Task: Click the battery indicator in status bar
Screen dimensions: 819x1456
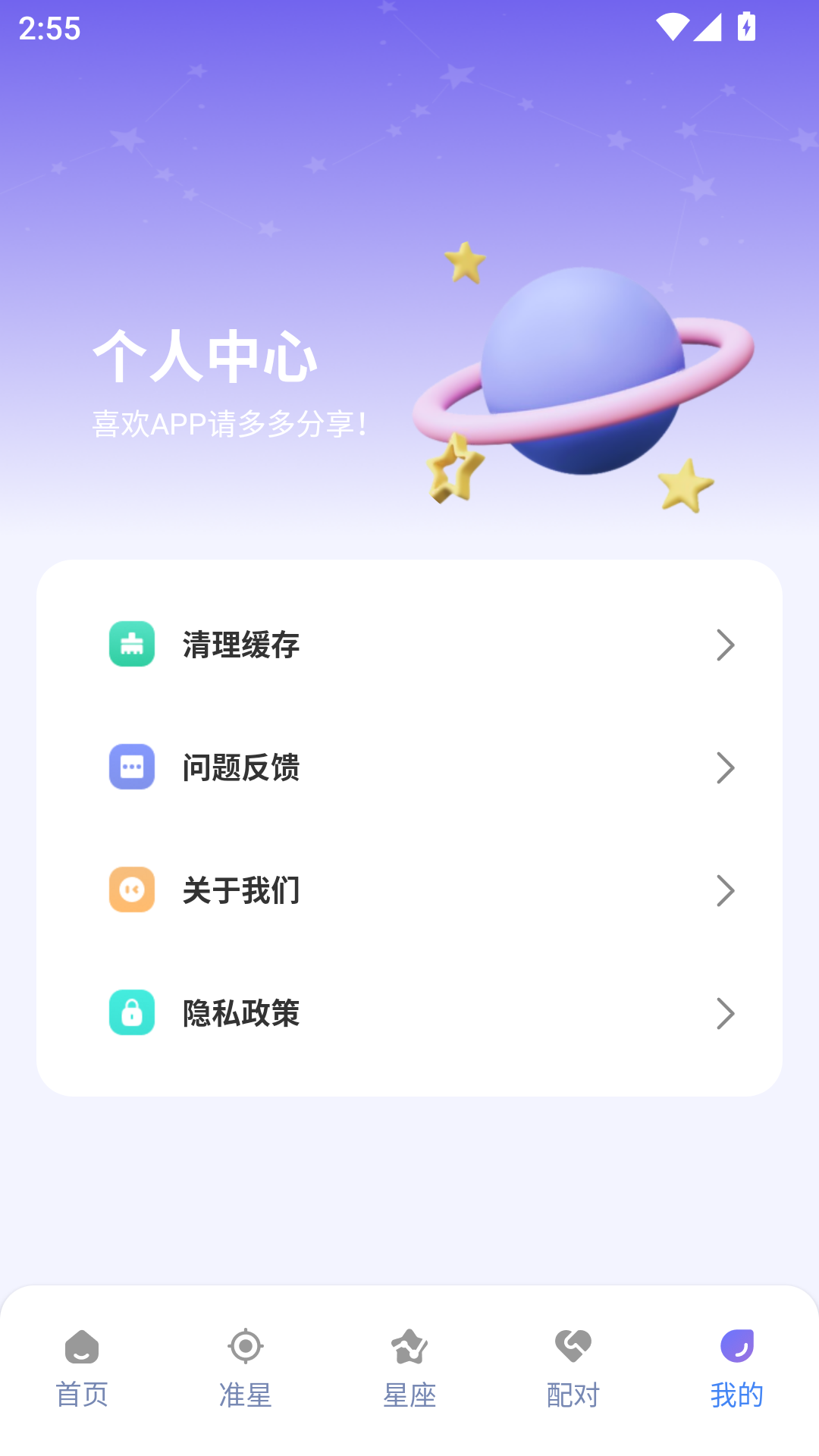Action: pyautogui.click(x=746, y=28)
